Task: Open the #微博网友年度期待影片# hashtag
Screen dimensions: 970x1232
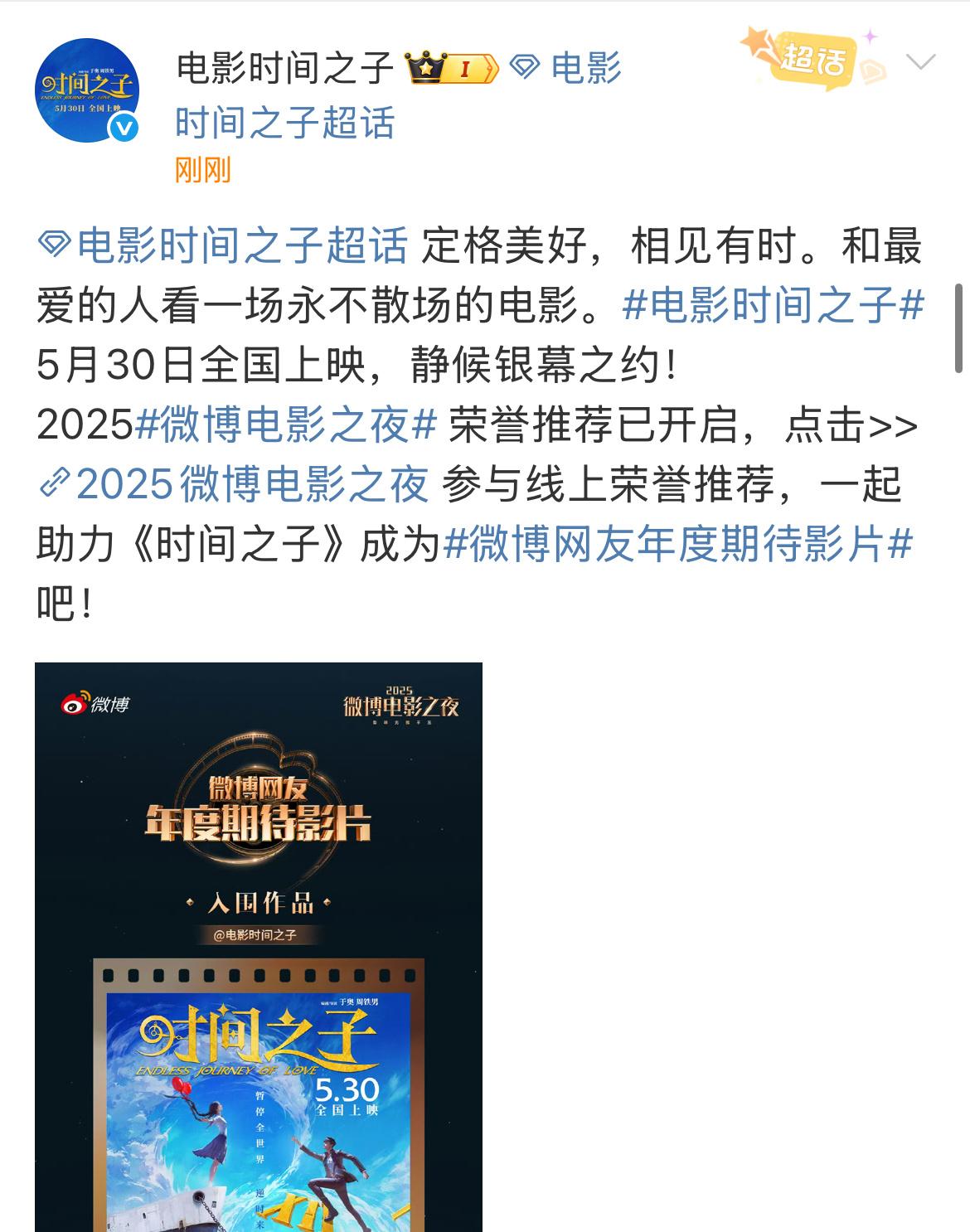Action: pos(678,545)
